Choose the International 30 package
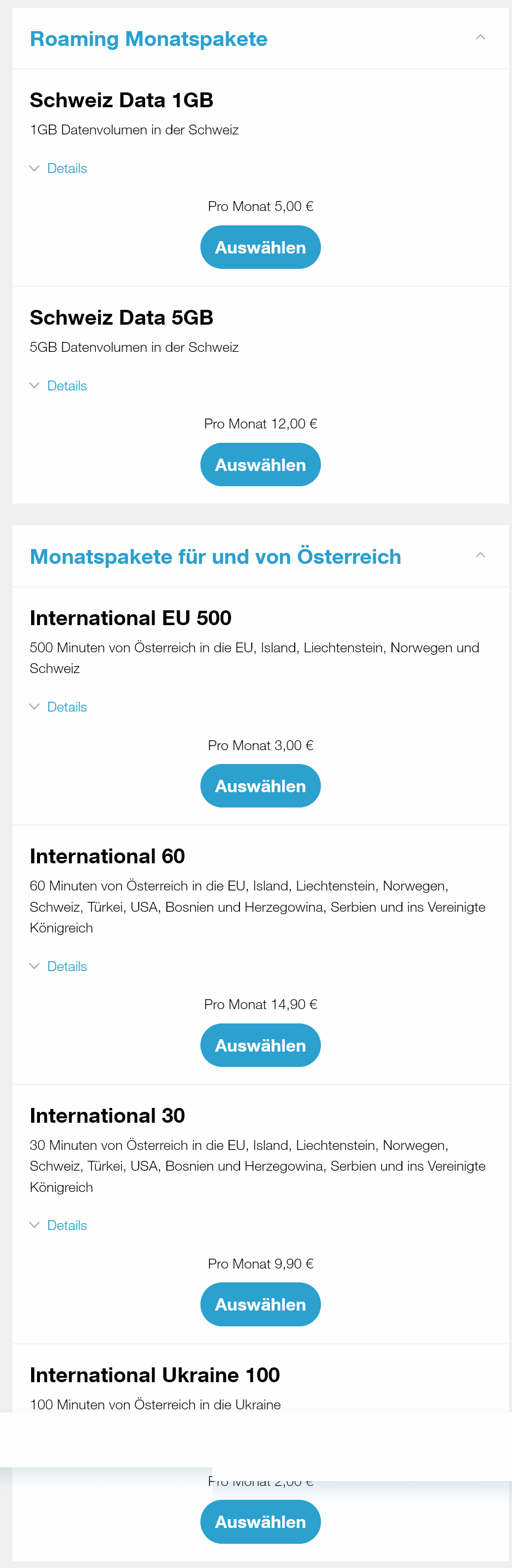This screenshot has width=512, height=1568. (x=260, y=1305)
